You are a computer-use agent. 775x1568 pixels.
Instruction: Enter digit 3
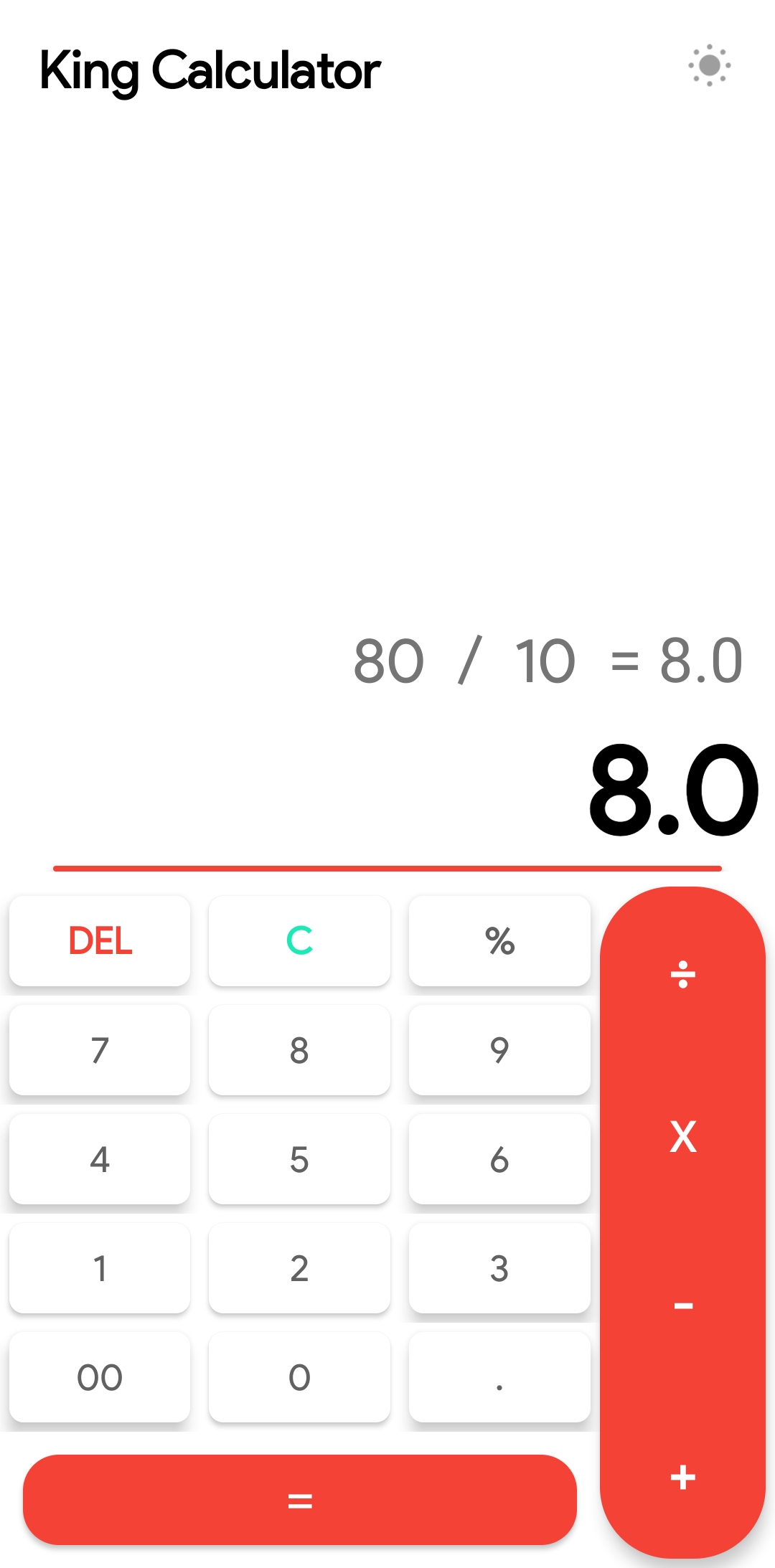click(x=499, y=1268)
